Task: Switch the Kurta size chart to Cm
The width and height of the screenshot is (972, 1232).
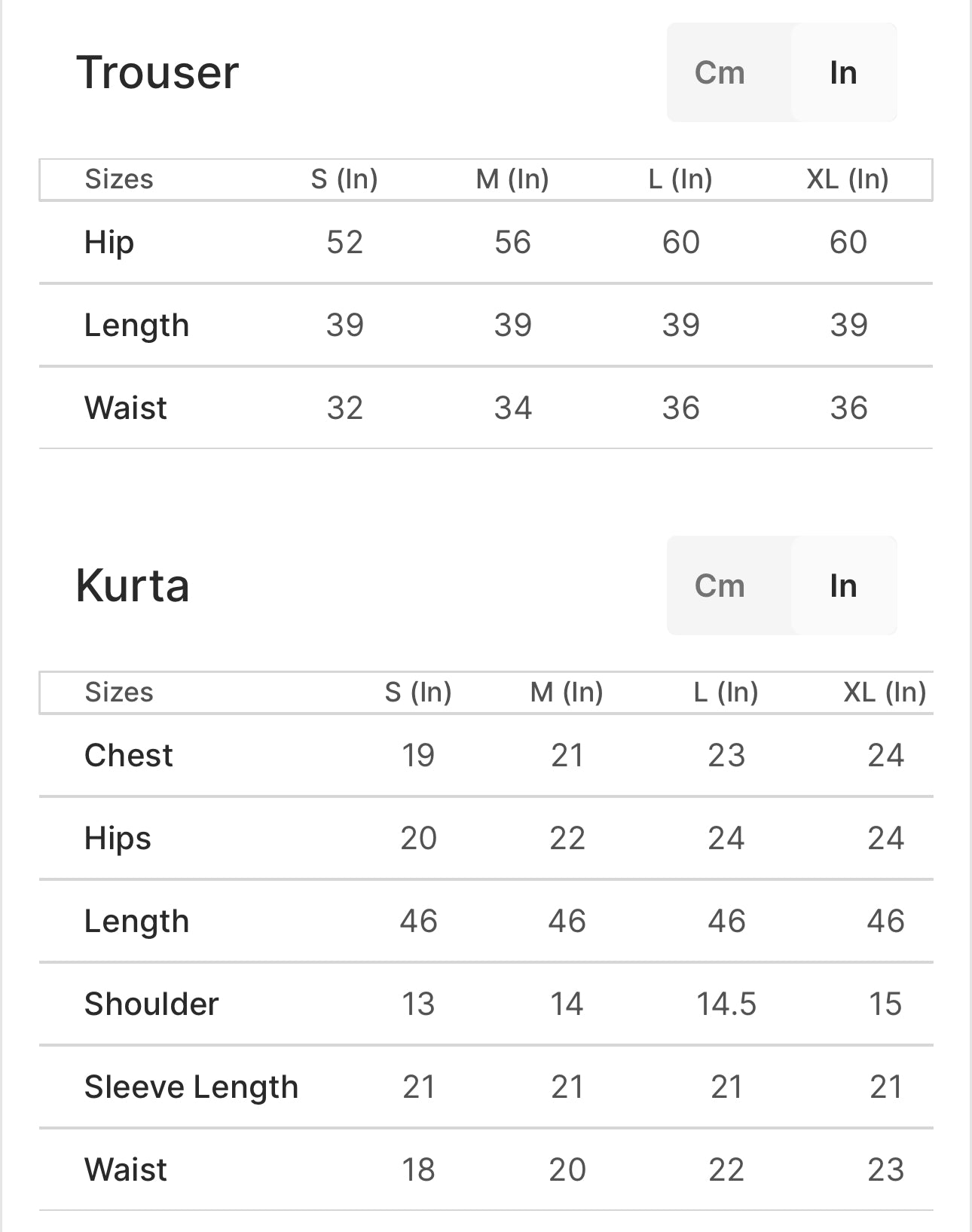Action: pos(720,586)
